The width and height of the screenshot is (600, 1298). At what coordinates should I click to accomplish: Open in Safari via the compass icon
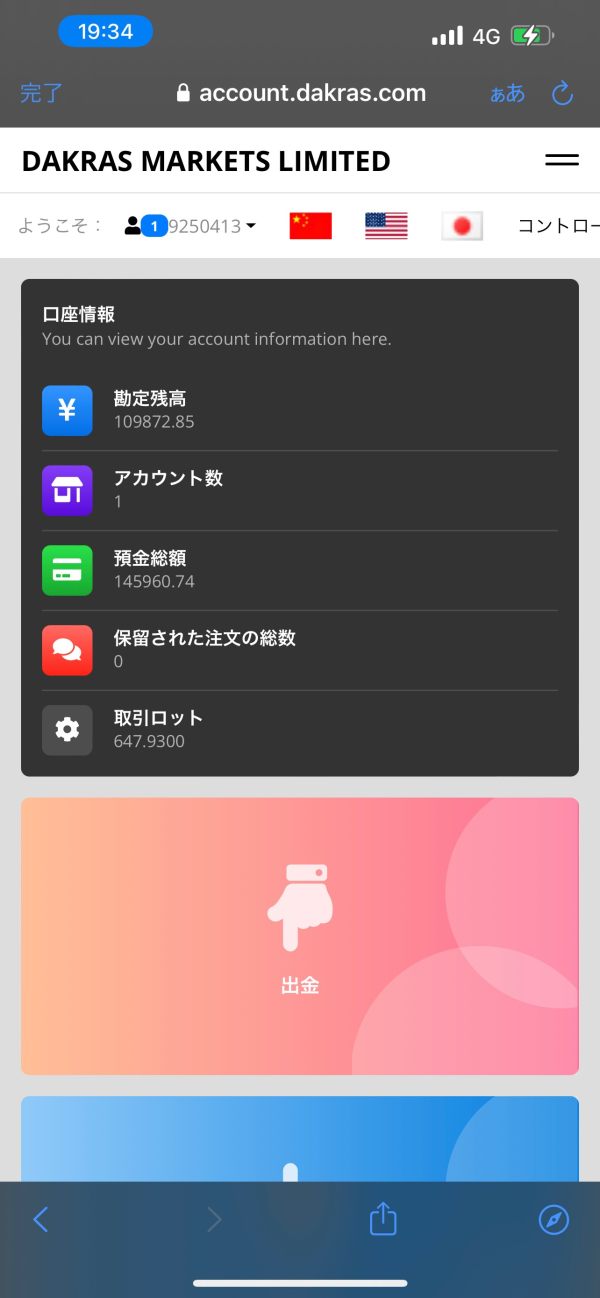554,1219
